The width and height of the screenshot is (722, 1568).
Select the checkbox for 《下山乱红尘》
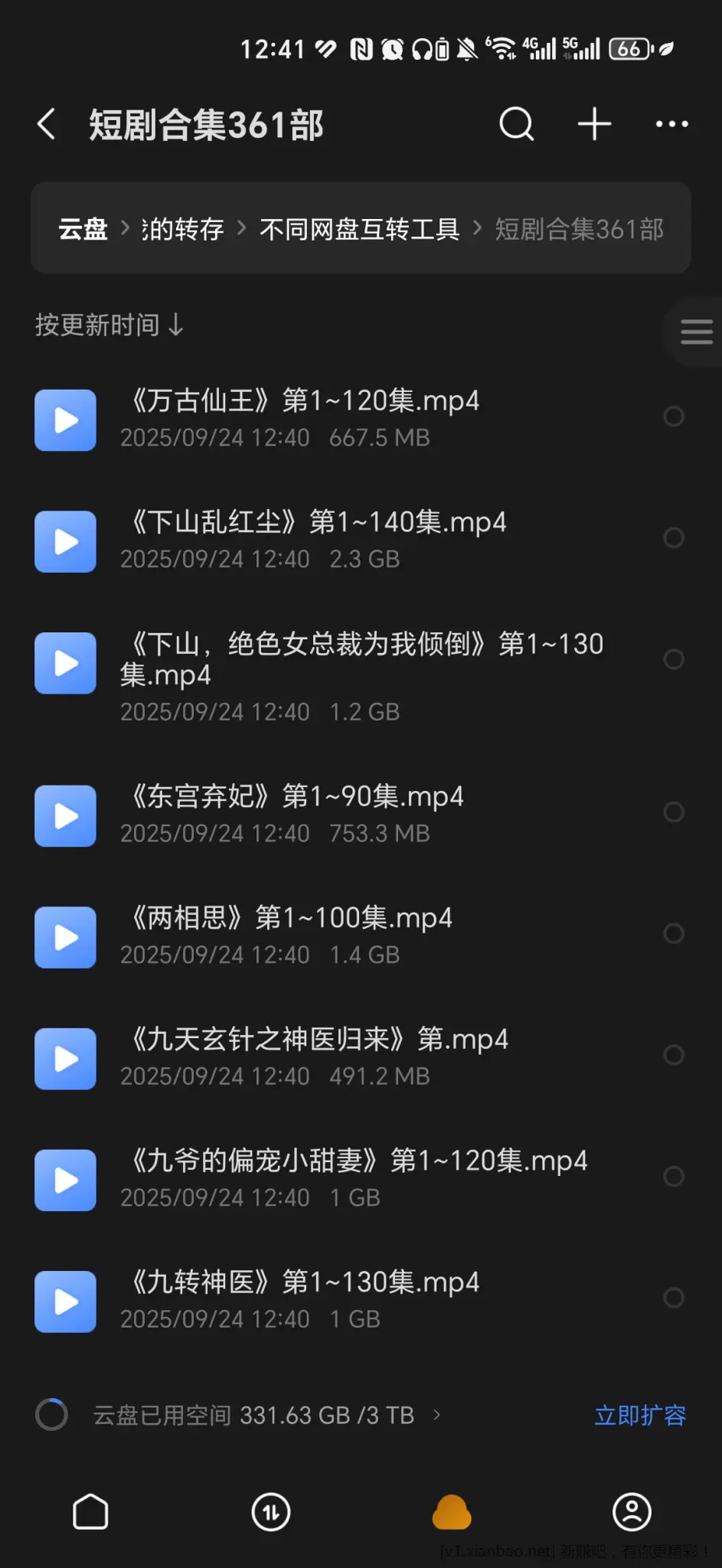[x=674, y=538]
